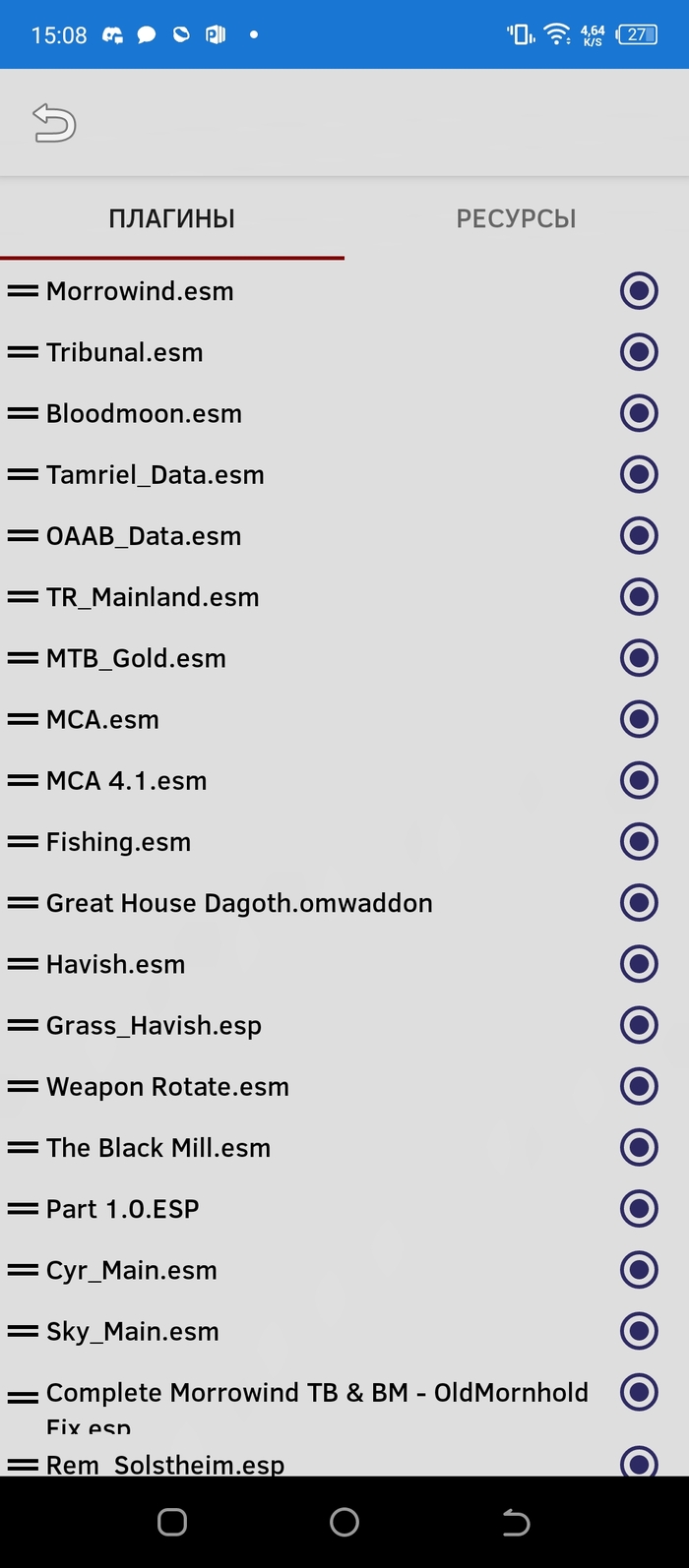The width and height of the screenshot is (689, 1568).
Task: Disable the Morrowind.esm plugin
Action: [x=639, y=291]
